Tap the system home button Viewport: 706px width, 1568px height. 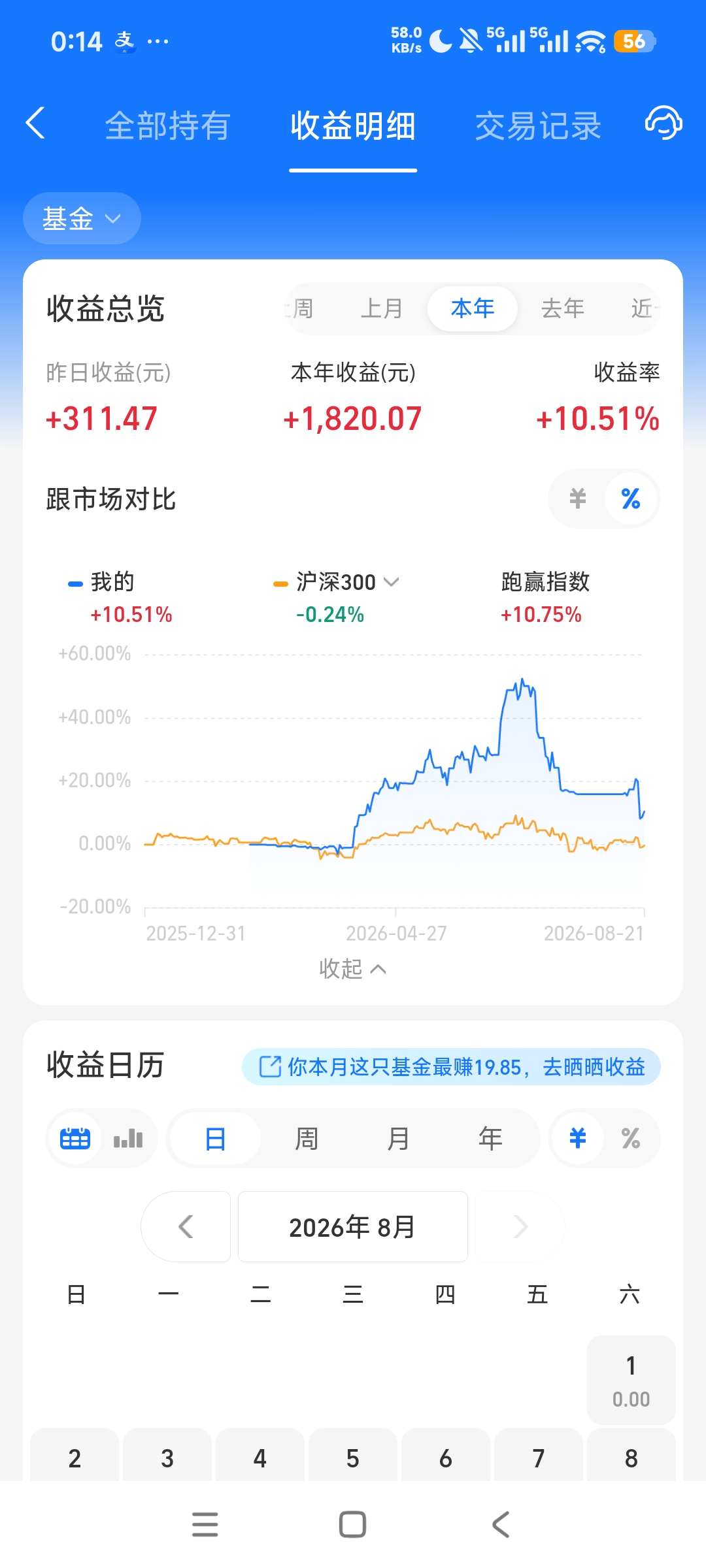coord(352,1525)
